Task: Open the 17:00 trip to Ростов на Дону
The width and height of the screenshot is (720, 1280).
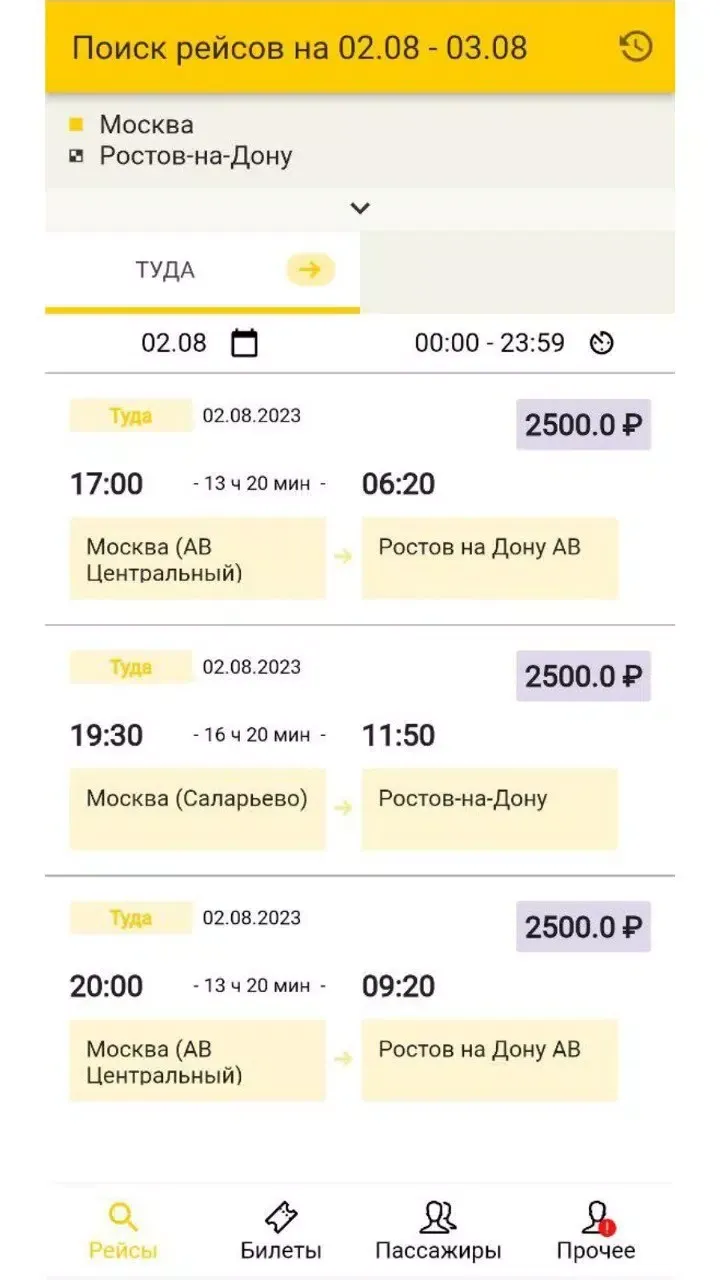Action: (x=360, y=500)
